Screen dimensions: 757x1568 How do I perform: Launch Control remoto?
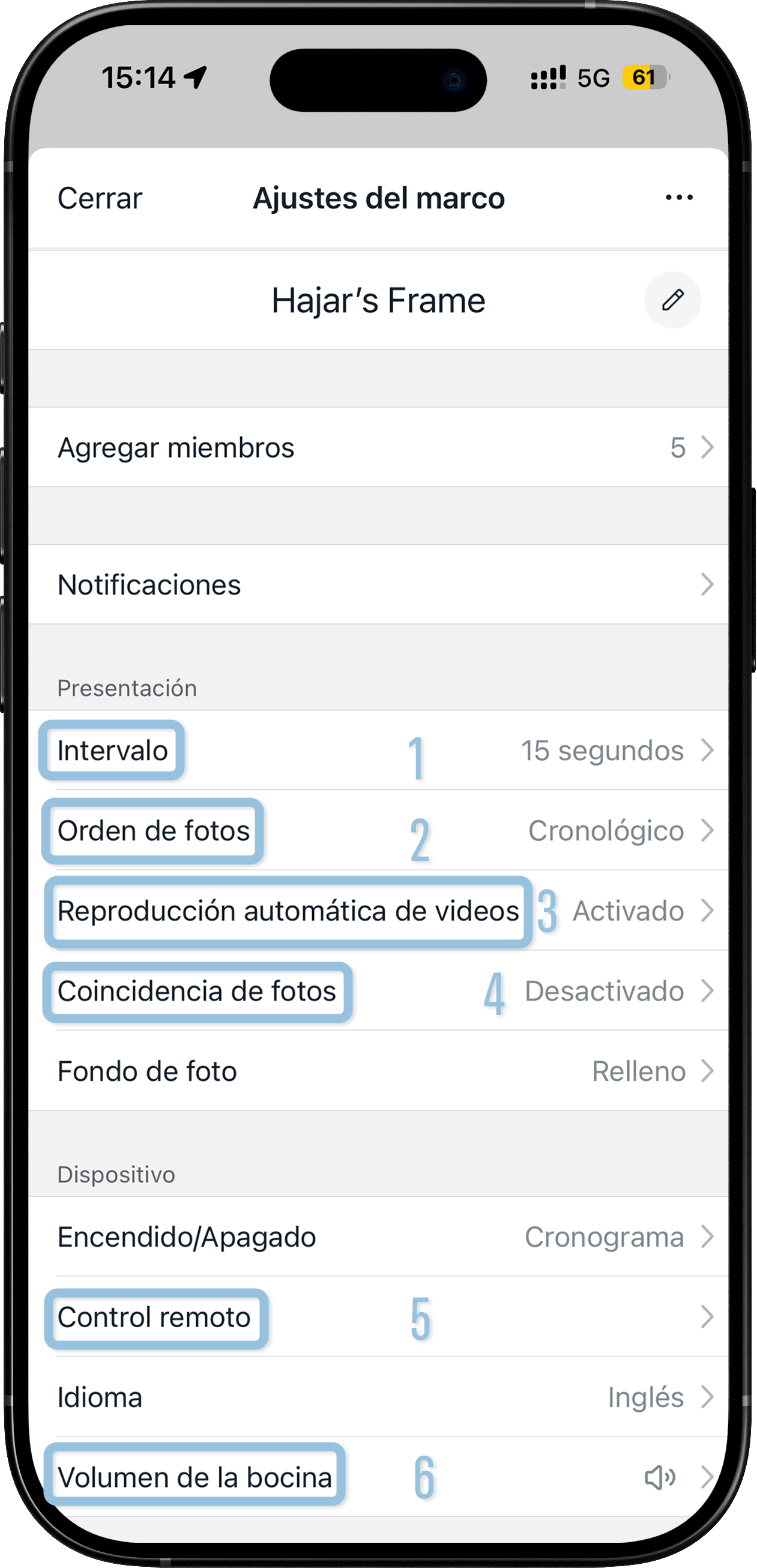coord(377,1317)
